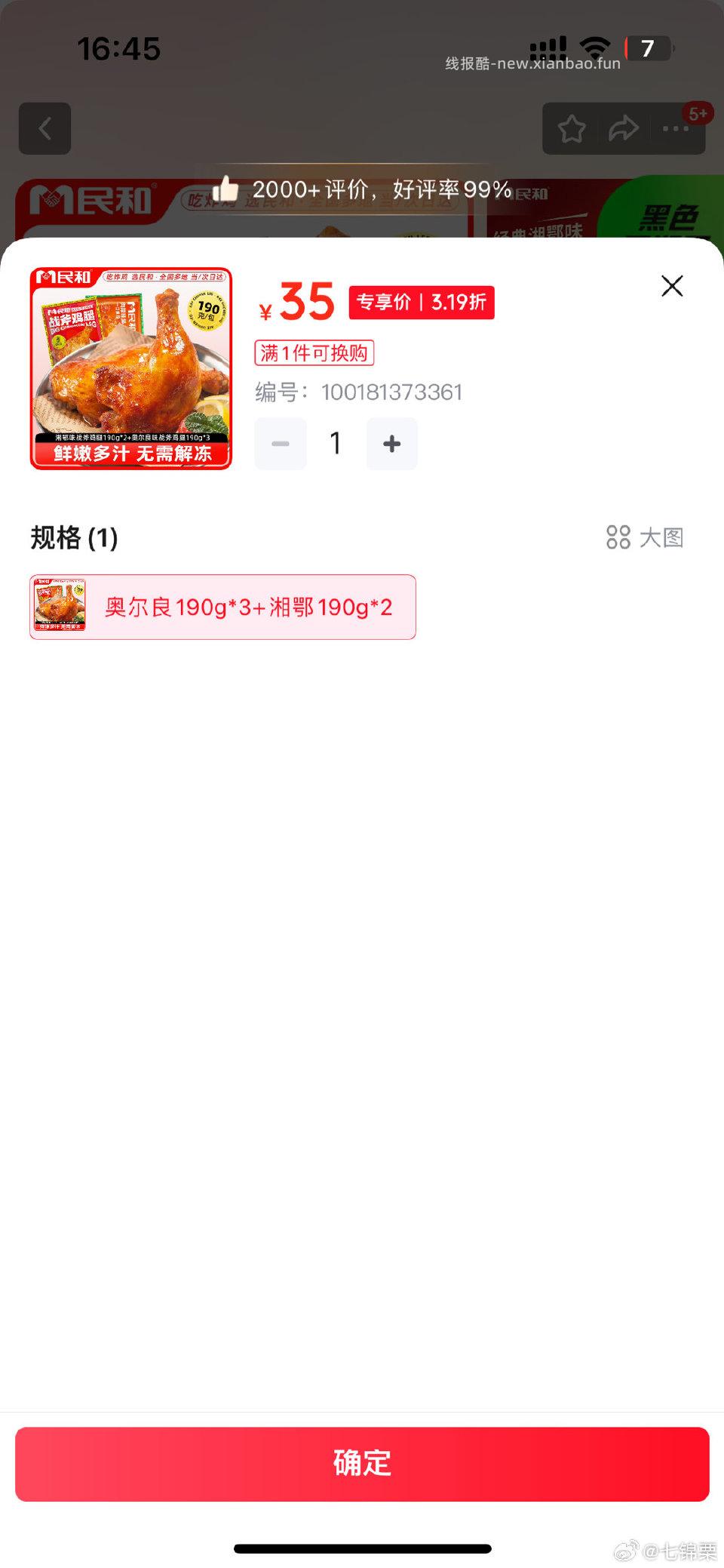This screenshot has width=724, height=1568.
Task: Tap the product number 100181373361
Action: pos(390,392)
